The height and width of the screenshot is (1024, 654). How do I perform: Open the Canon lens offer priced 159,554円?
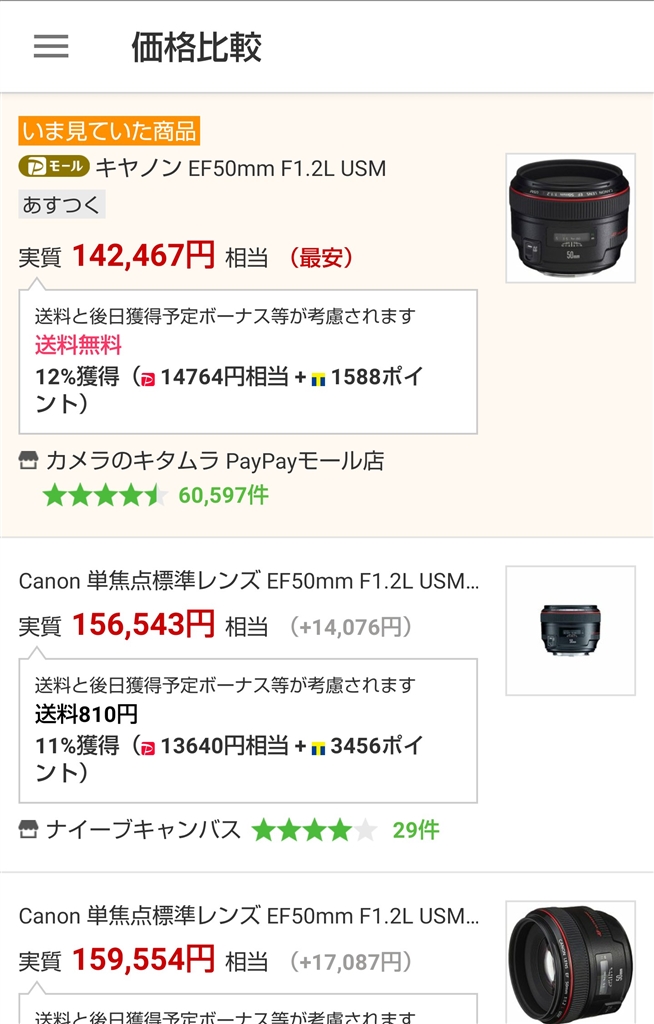248,916
